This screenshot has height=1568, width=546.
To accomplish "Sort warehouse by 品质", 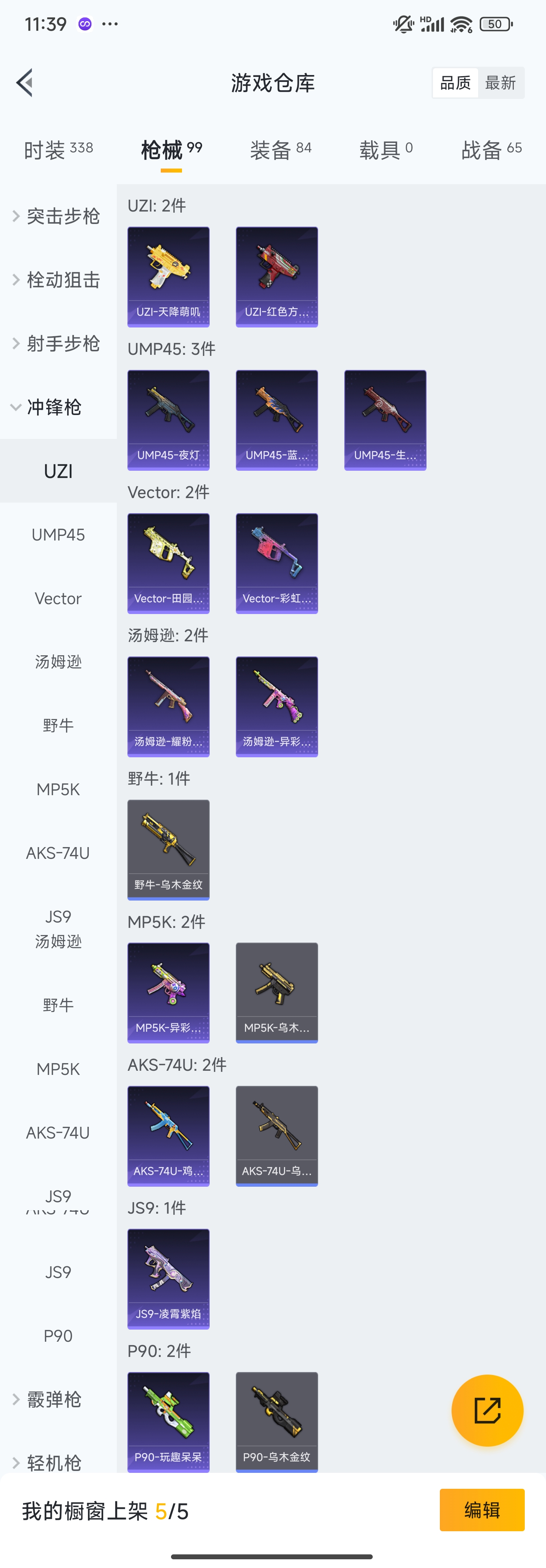I will pos(455,83).
